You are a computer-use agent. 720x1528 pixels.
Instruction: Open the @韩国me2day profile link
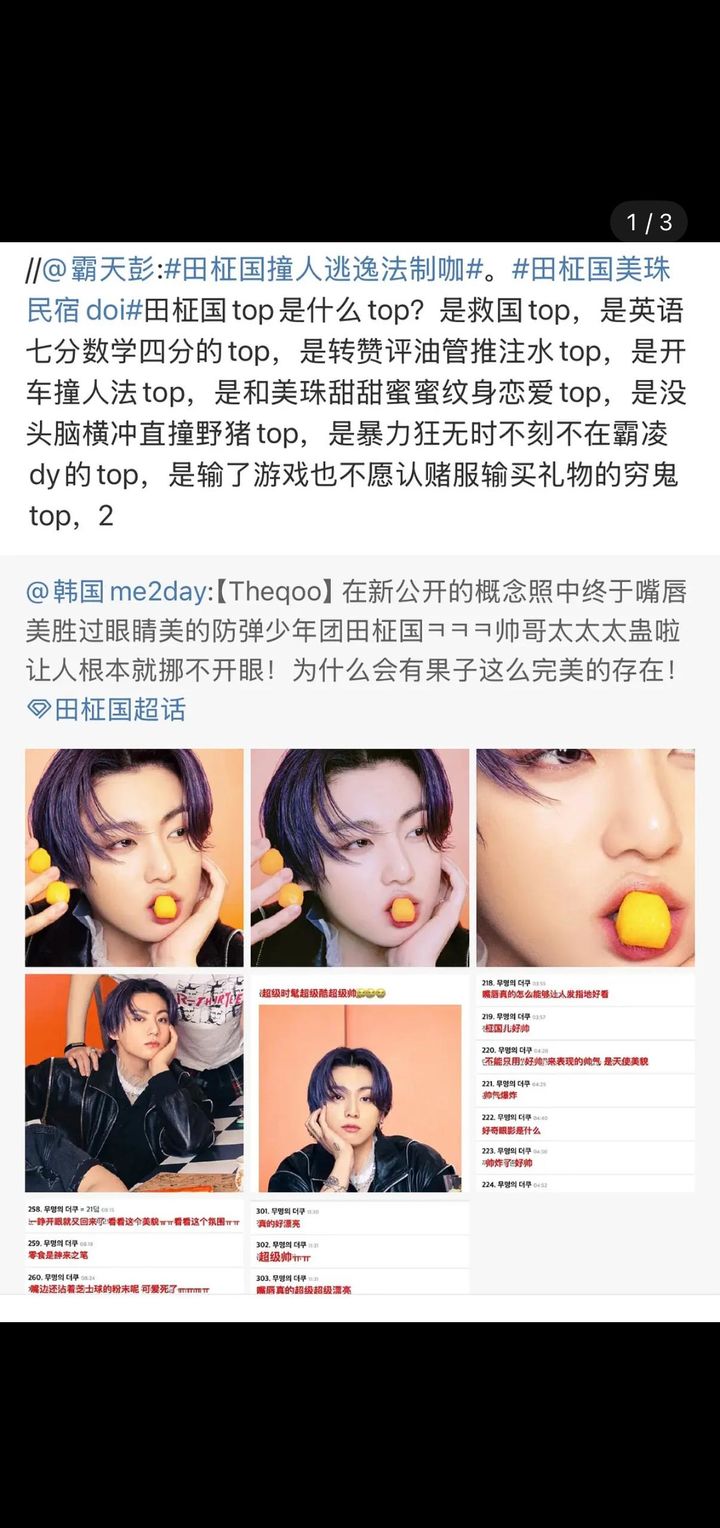pos(116,591)
